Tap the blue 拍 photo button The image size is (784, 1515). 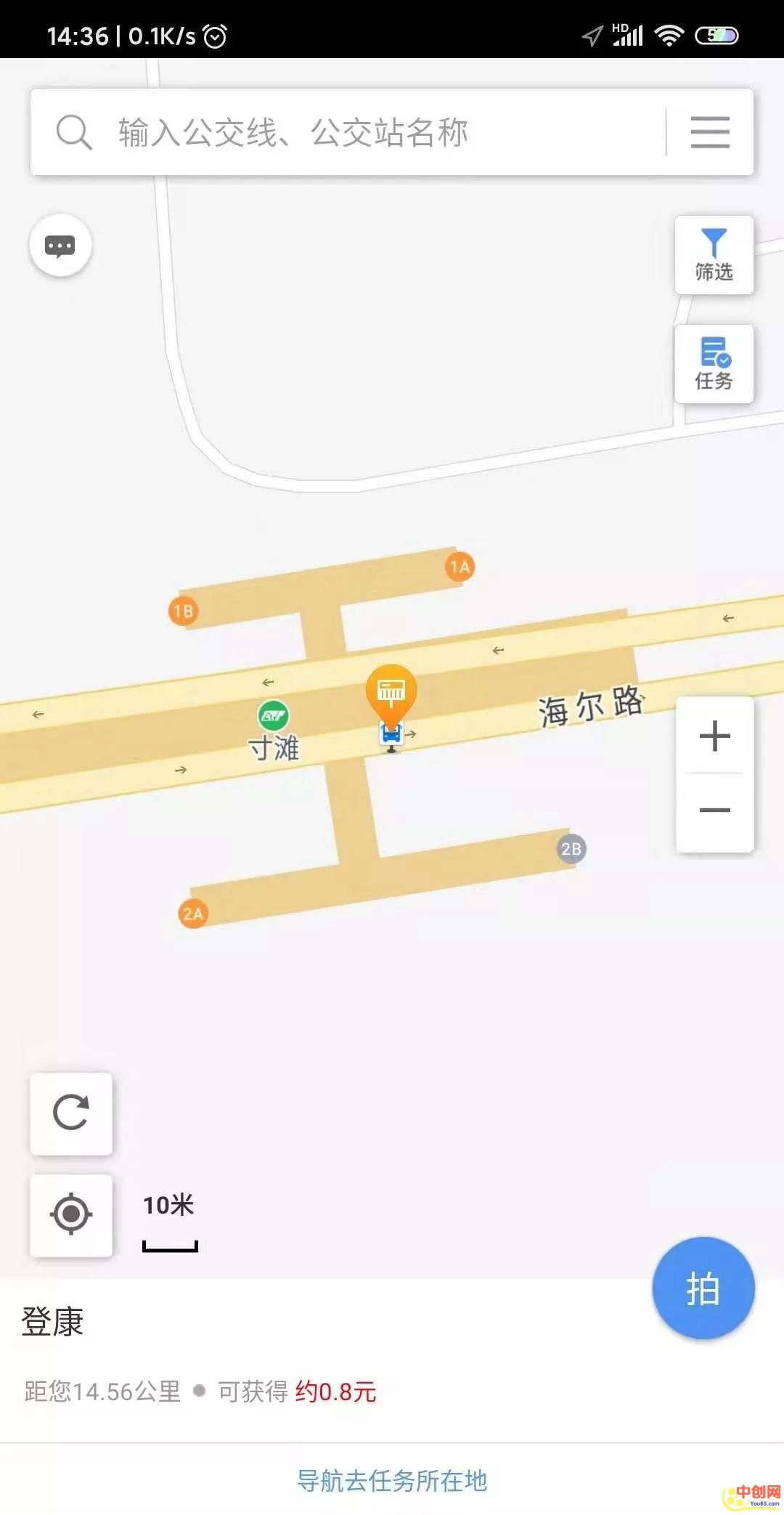[x=703, y=1288]
